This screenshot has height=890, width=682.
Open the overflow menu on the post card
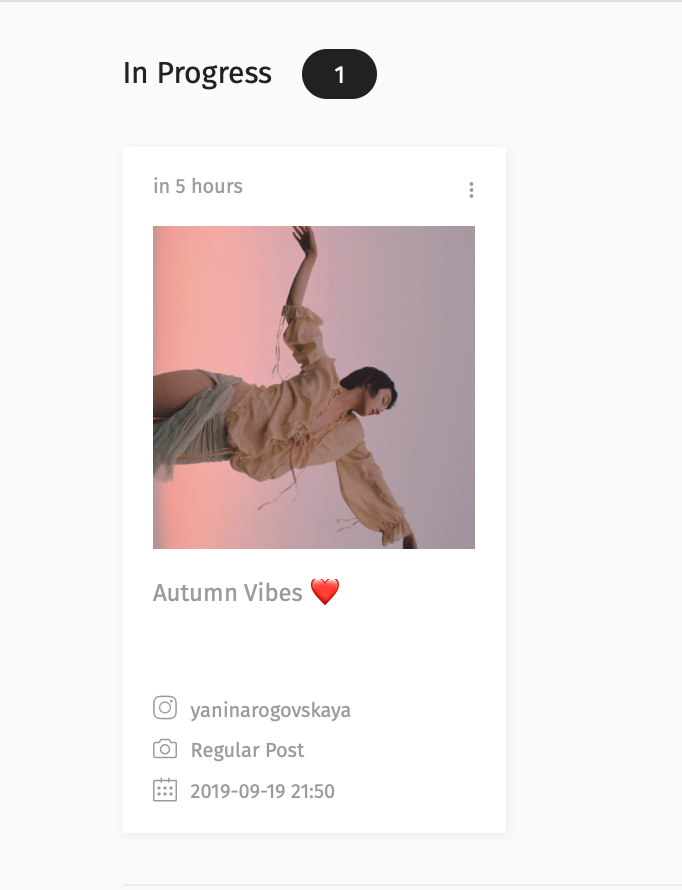(x=471, y=190)
